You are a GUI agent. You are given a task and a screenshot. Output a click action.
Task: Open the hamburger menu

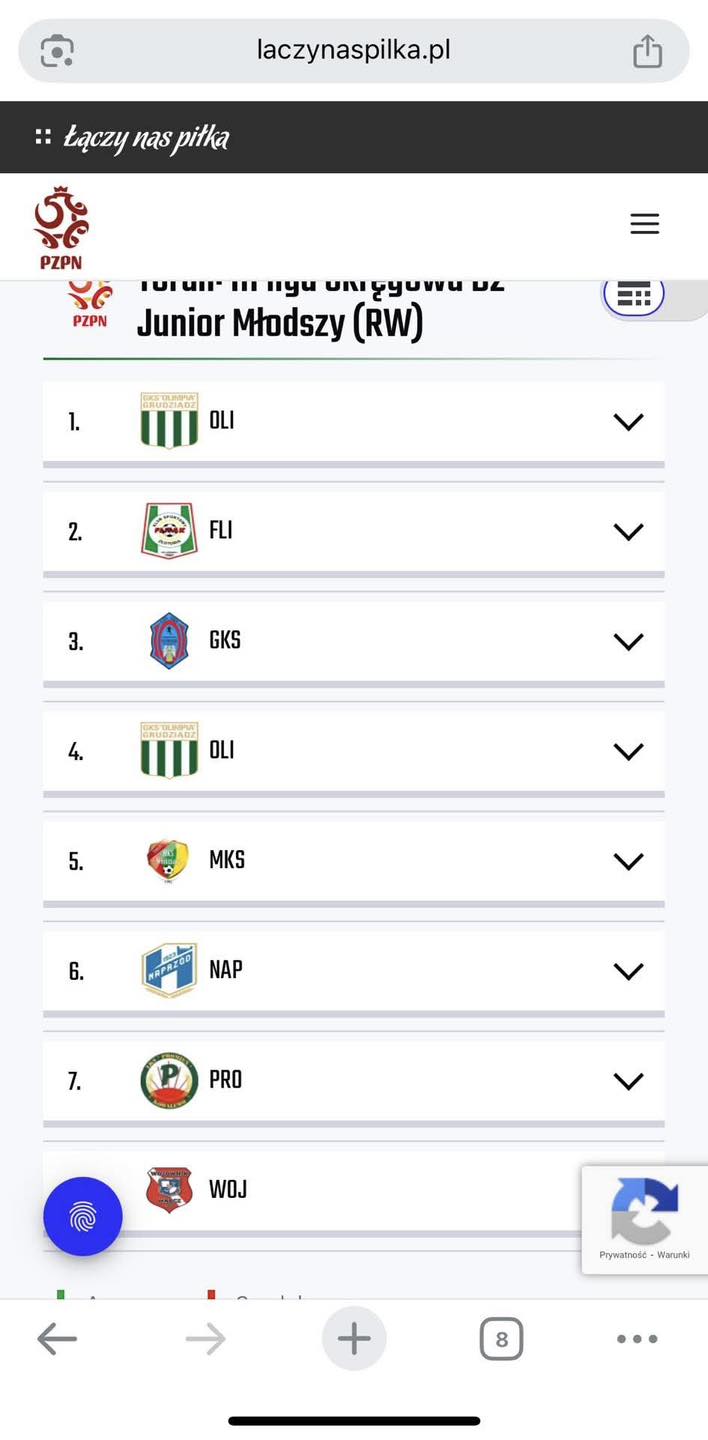click(x=644, y=224)
